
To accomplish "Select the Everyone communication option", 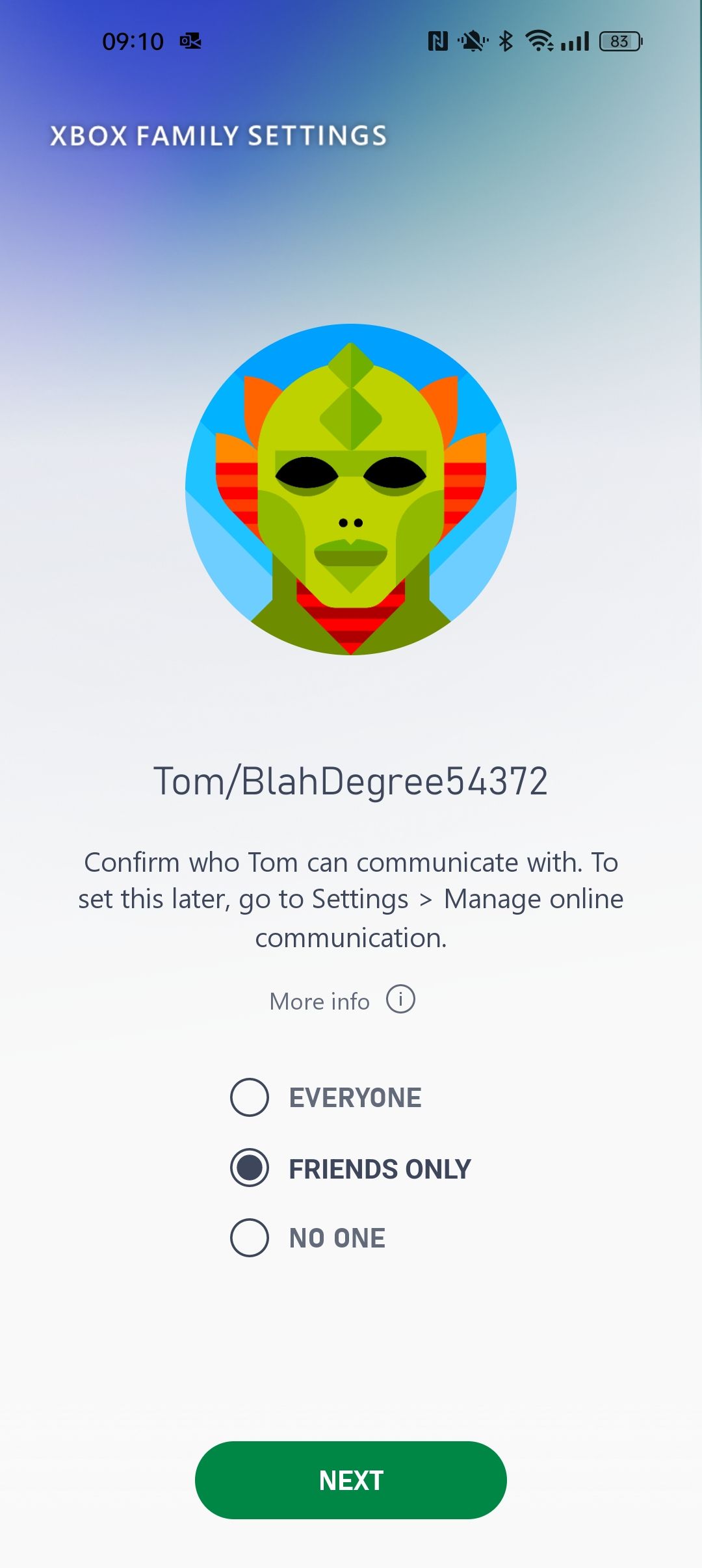I will coord(250,1097).
